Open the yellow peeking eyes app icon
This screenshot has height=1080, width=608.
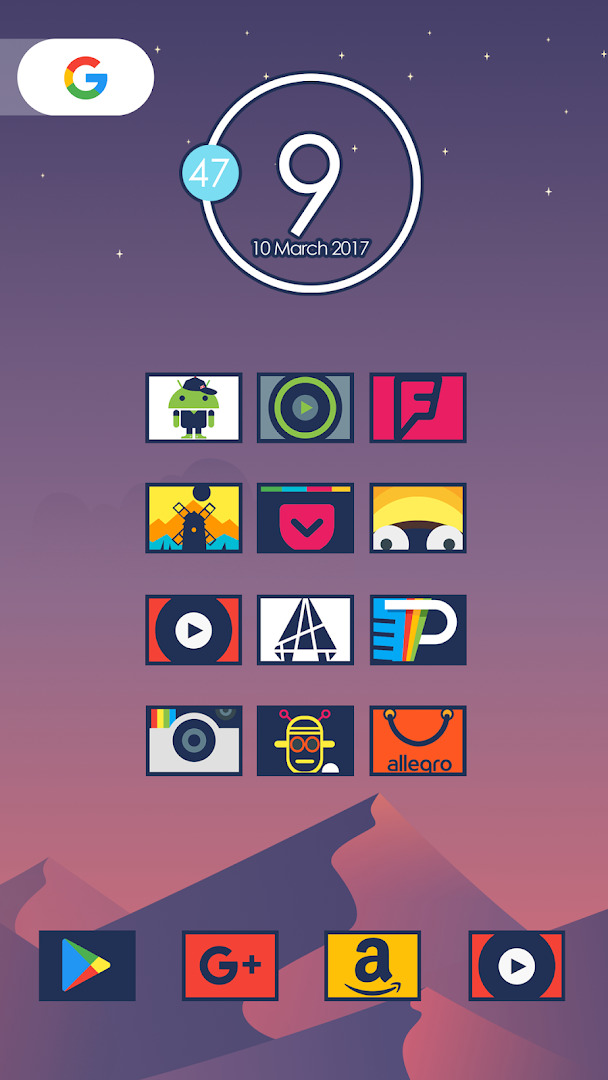point(418,518)
